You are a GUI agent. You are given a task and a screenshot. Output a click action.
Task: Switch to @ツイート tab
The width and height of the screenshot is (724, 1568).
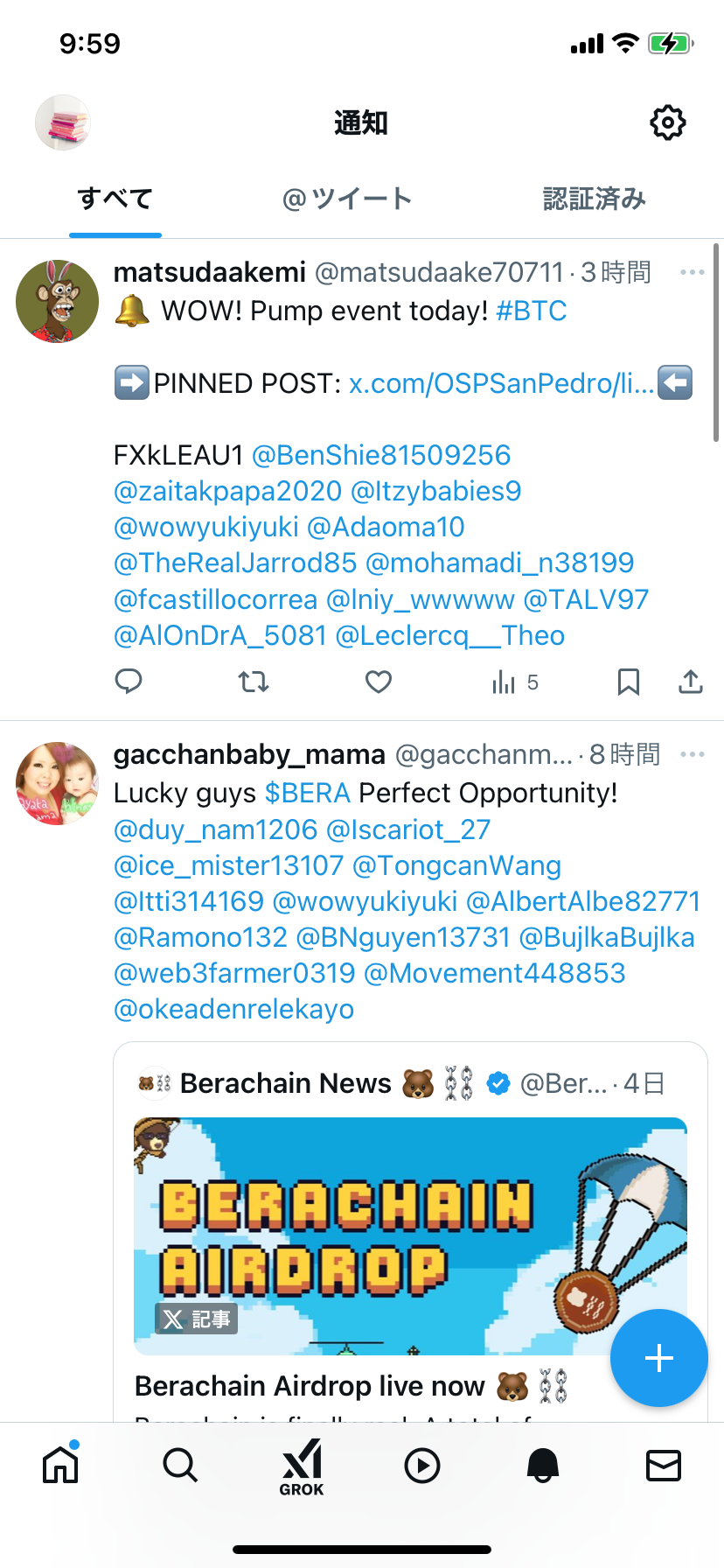click(x=347, y=199)
